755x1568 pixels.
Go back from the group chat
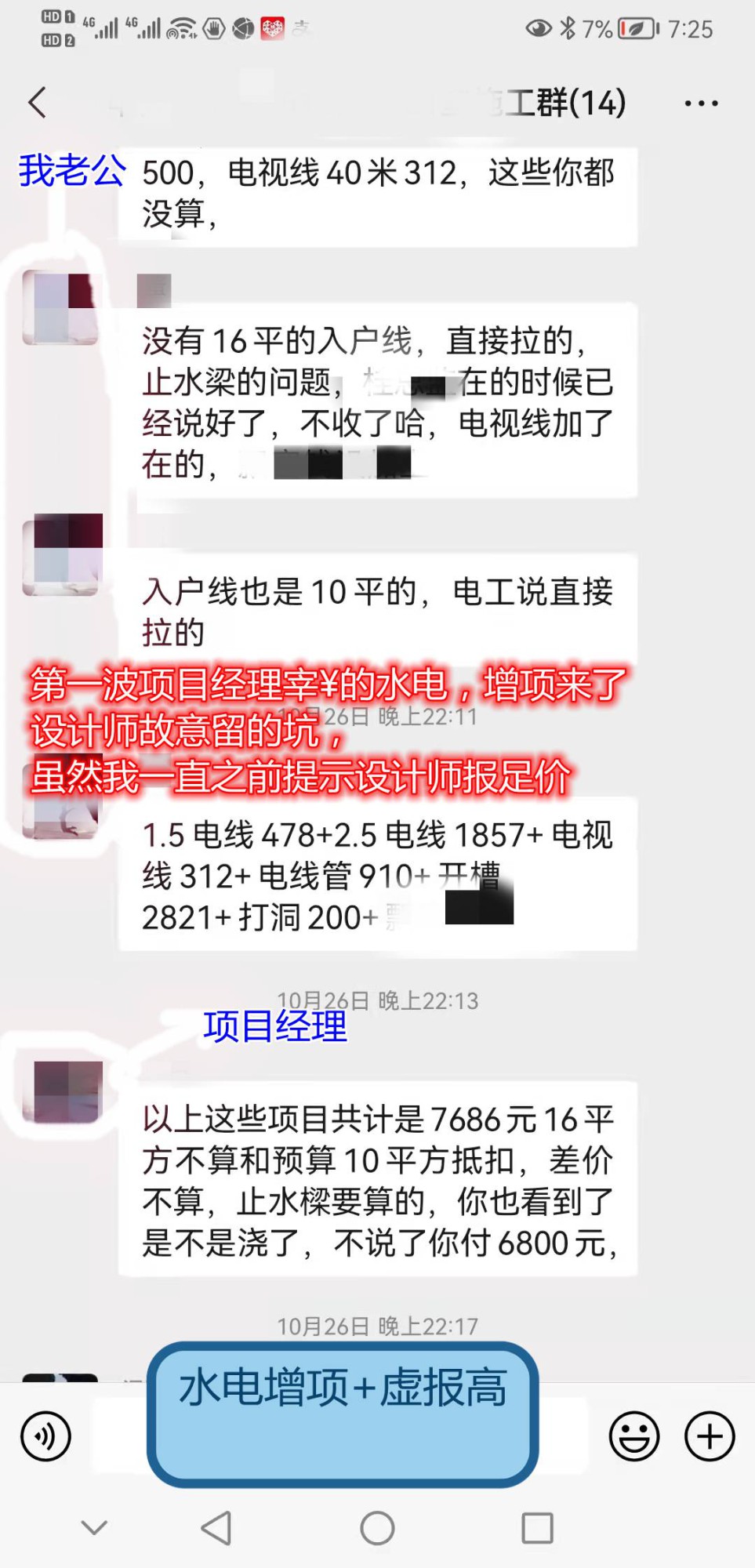tap(38, 103)
